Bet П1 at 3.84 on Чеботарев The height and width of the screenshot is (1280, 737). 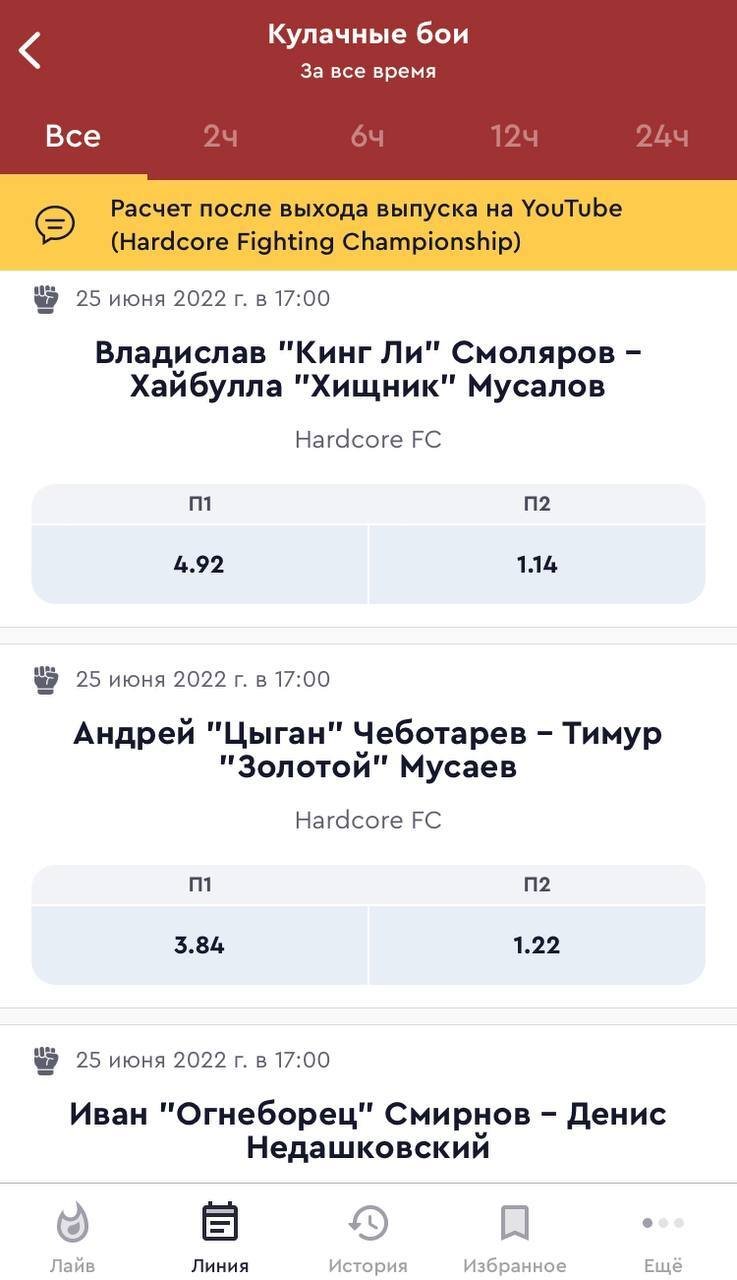coord(199,945)
